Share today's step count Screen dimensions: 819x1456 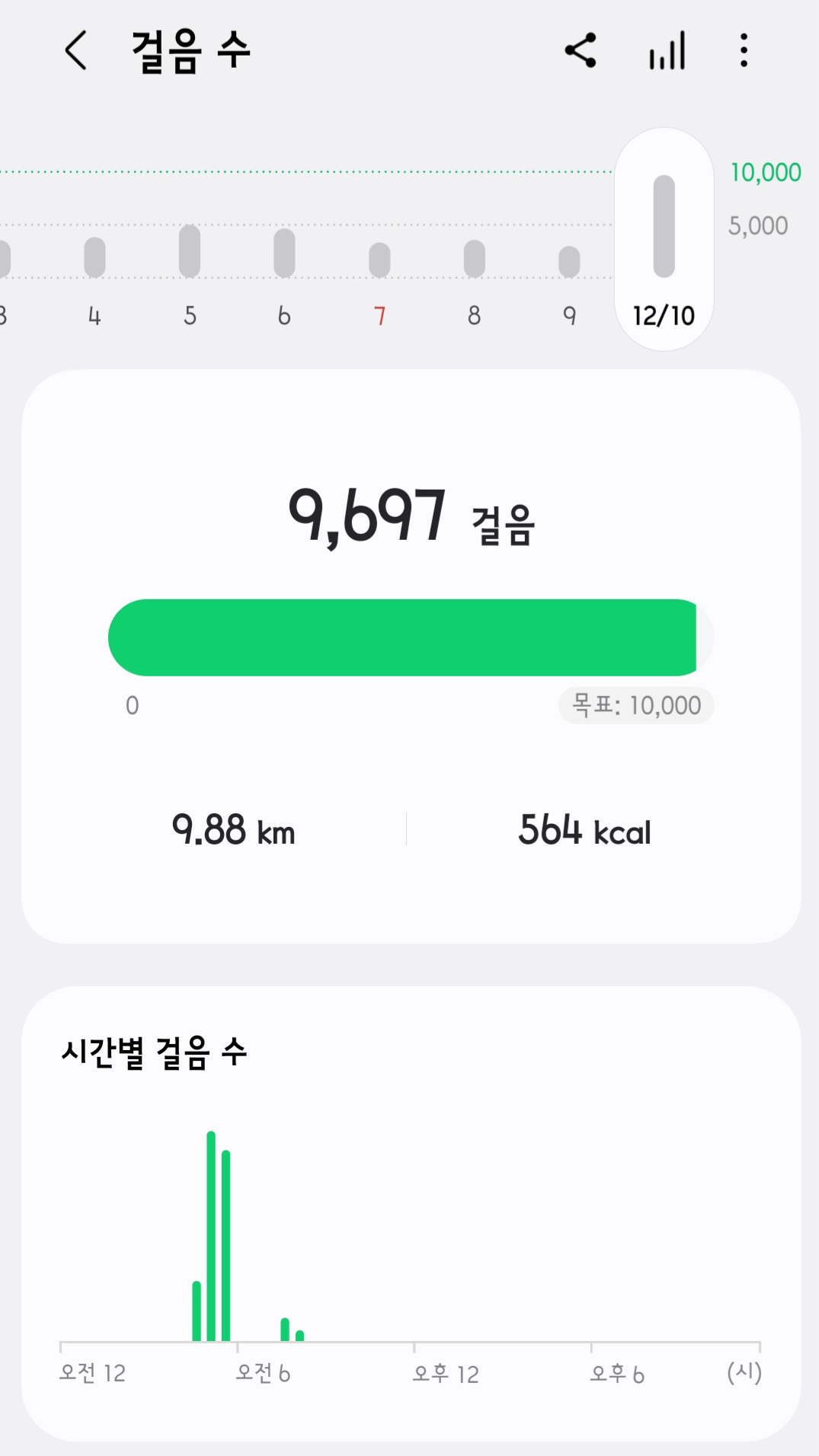581,51
